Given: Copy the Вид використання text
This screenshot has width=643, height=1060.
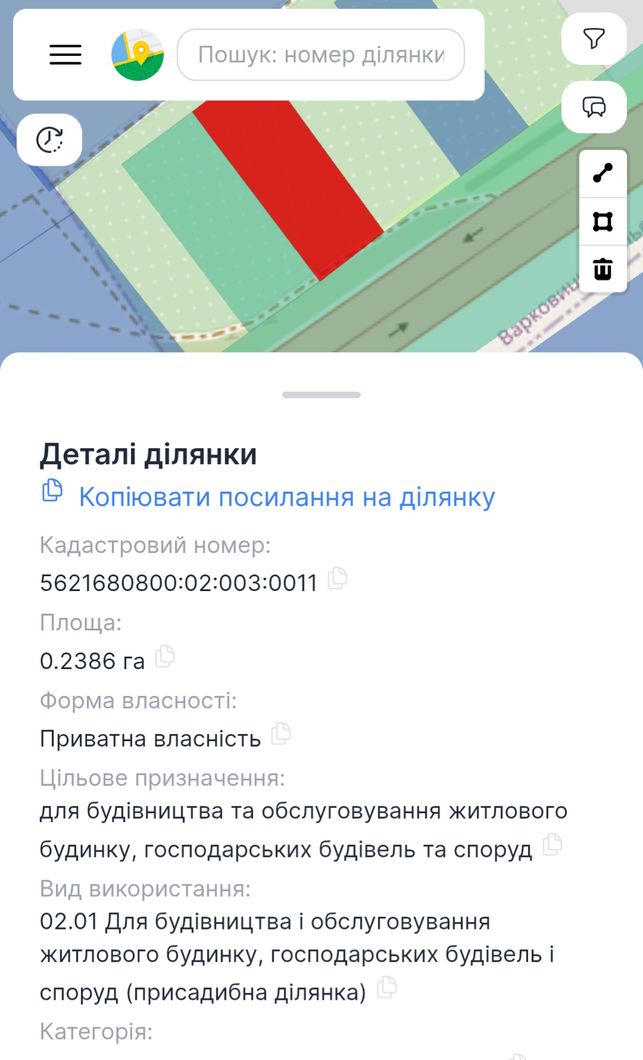Looking at the screenshot, I should [386, 988].
